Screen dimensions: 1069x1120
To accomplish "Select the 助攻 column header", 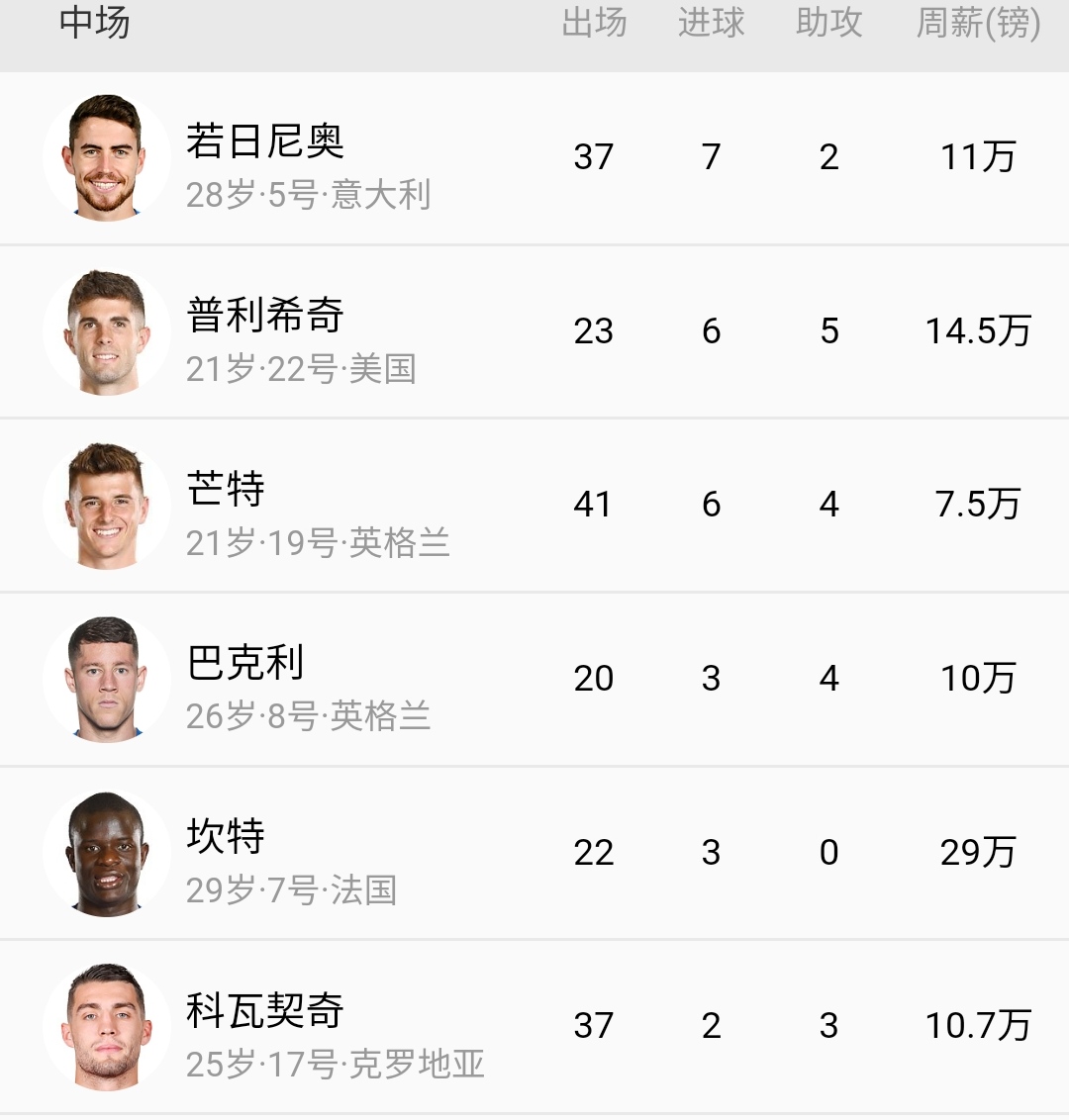I will tap(828, 24).
